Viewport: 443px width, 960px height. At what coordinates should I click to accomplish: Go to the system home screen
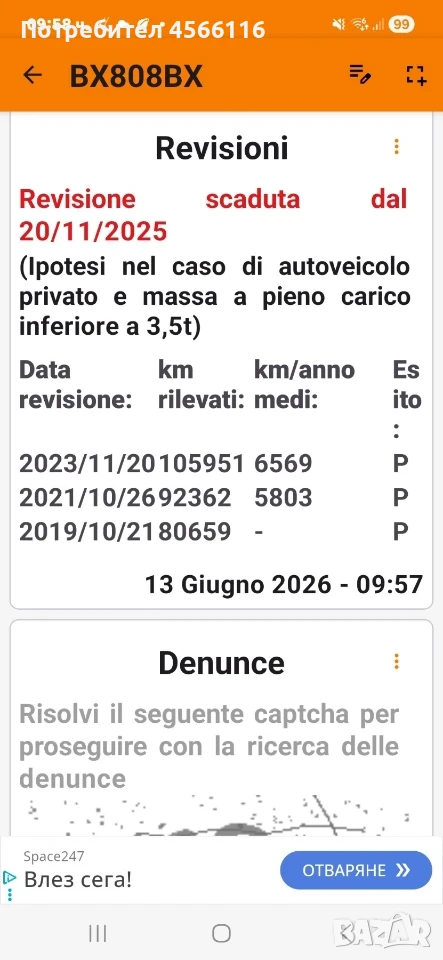(222, 933)
